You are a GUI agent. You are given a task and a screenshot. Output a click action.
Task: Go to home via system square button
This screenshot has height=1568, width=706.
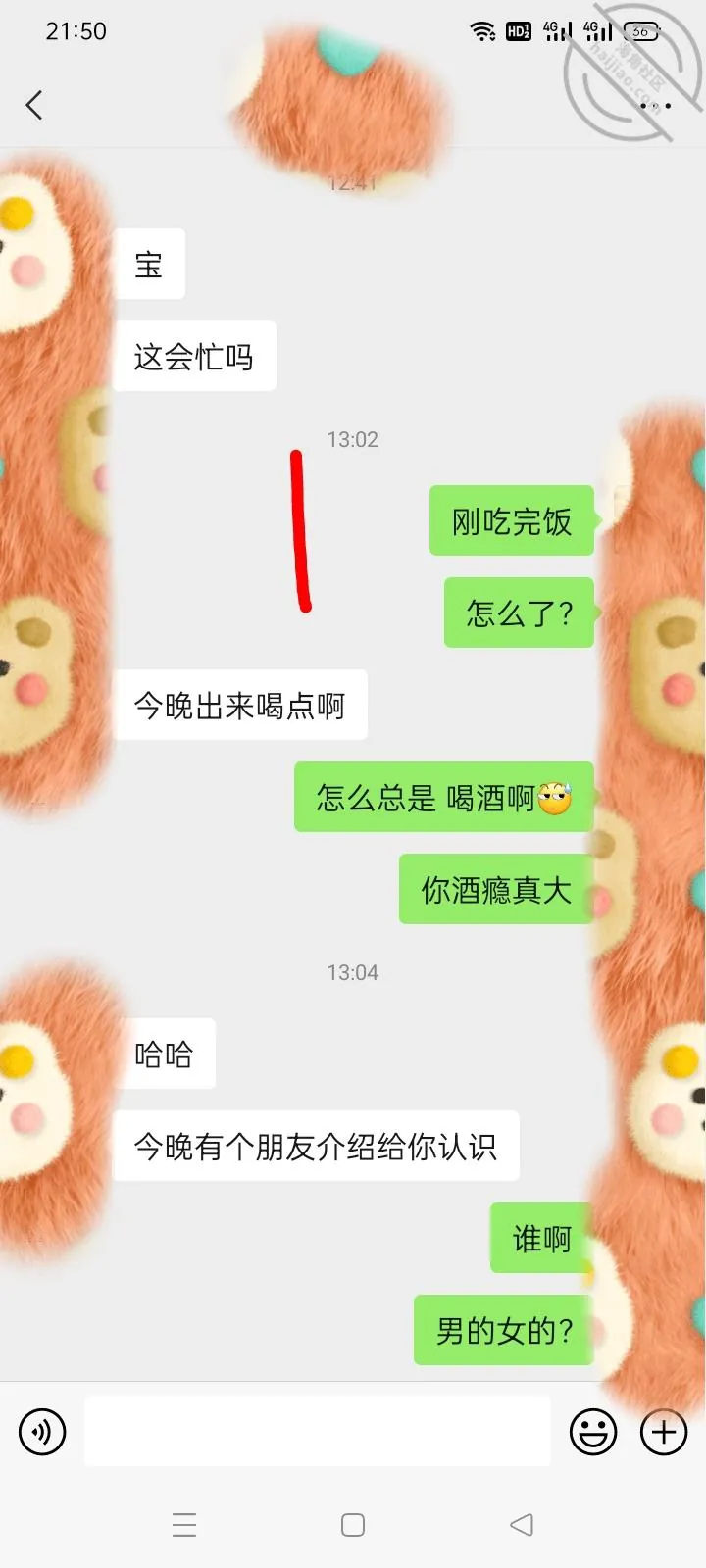[353, 1524]
